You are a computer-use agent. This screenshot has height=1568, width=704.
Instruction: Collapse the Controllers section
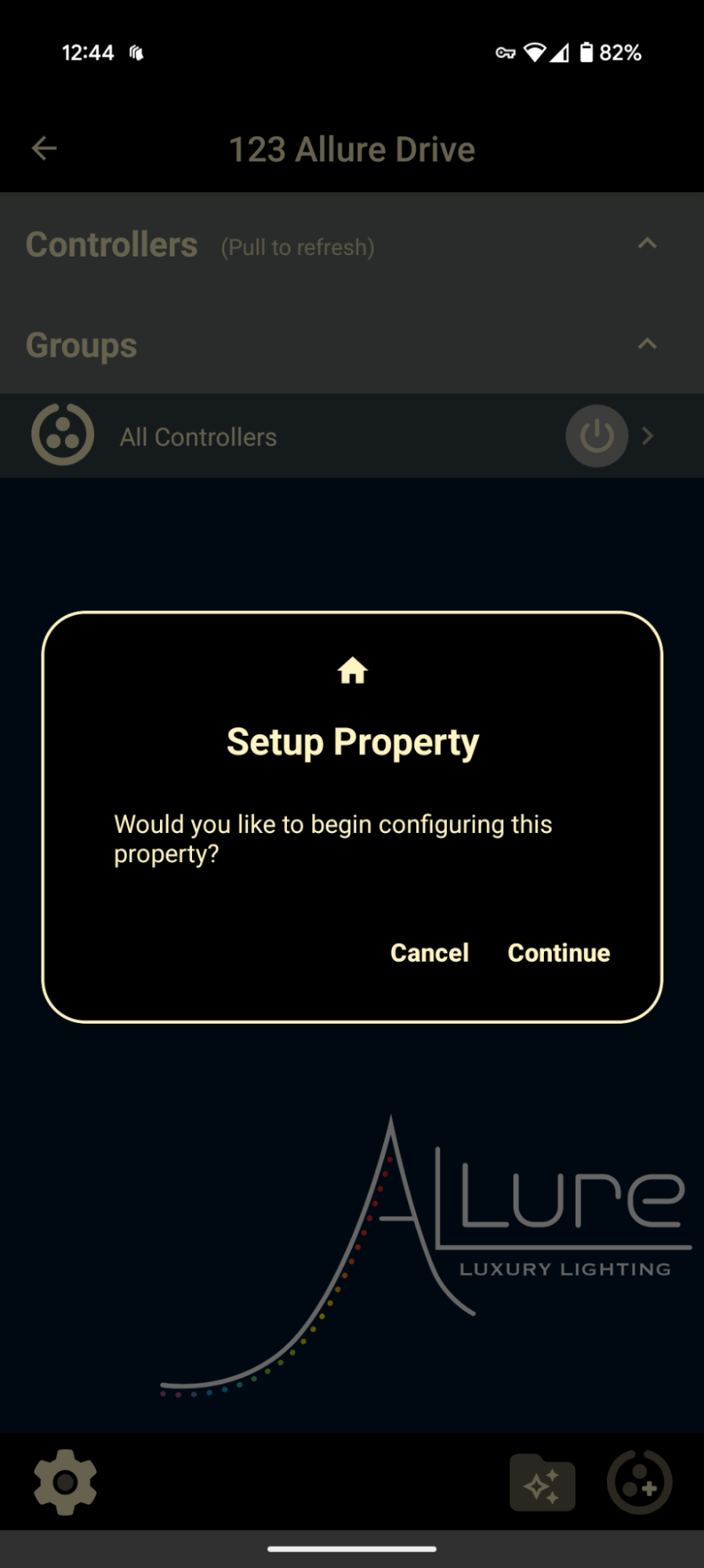(648, 243)
